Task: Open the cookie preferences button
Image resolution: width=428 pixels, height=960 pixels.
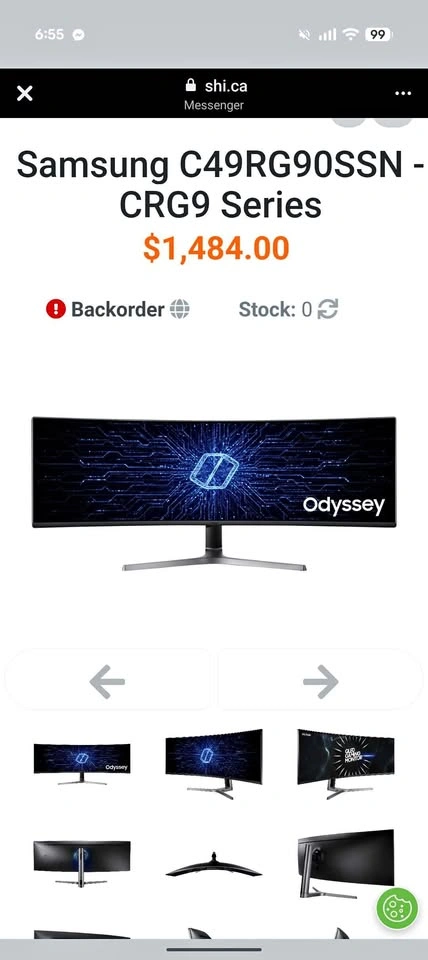Action: click(397, 909)
